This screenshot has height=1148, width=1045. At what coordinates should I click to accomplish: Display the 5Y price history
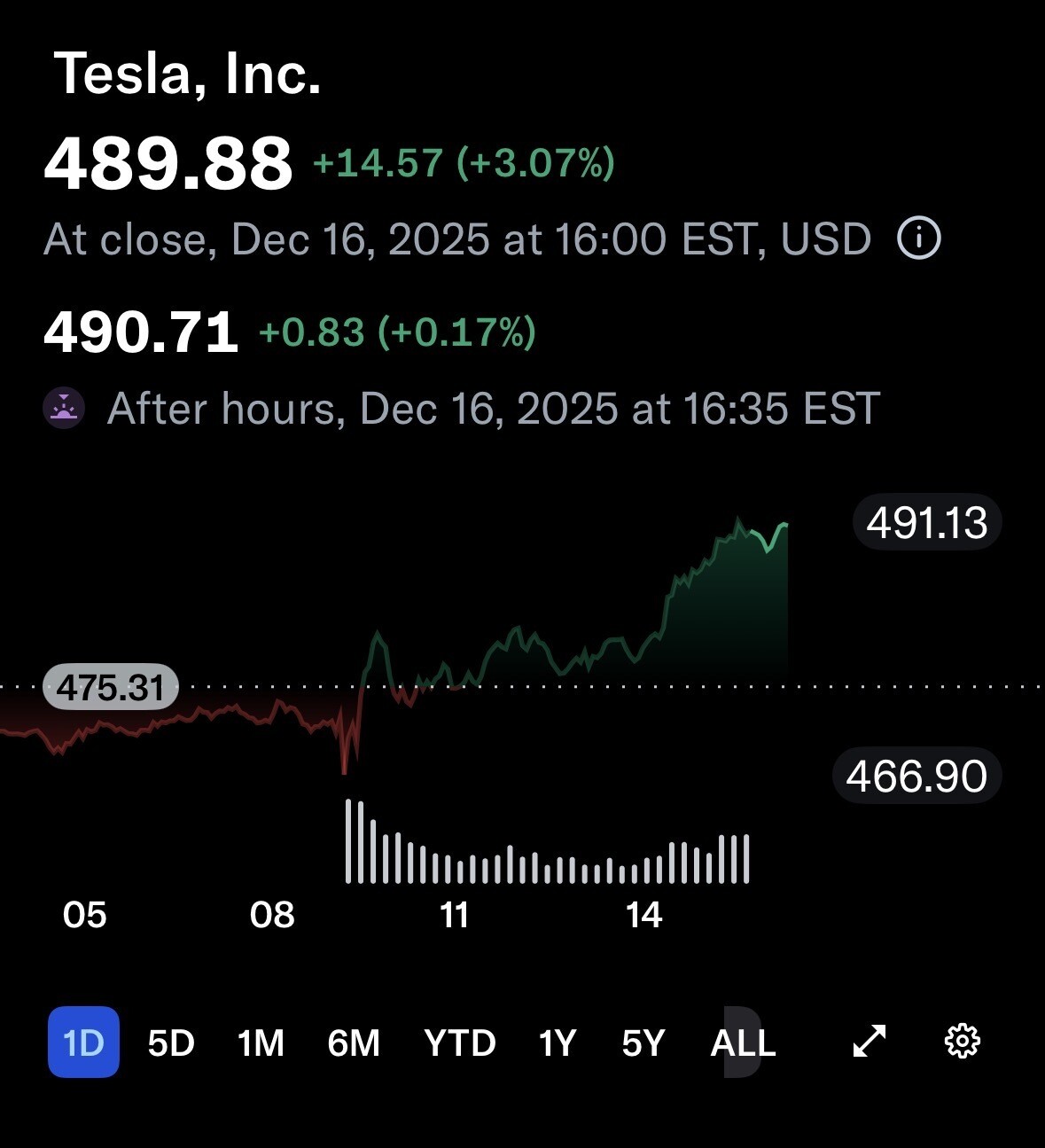click(643, 1043)
